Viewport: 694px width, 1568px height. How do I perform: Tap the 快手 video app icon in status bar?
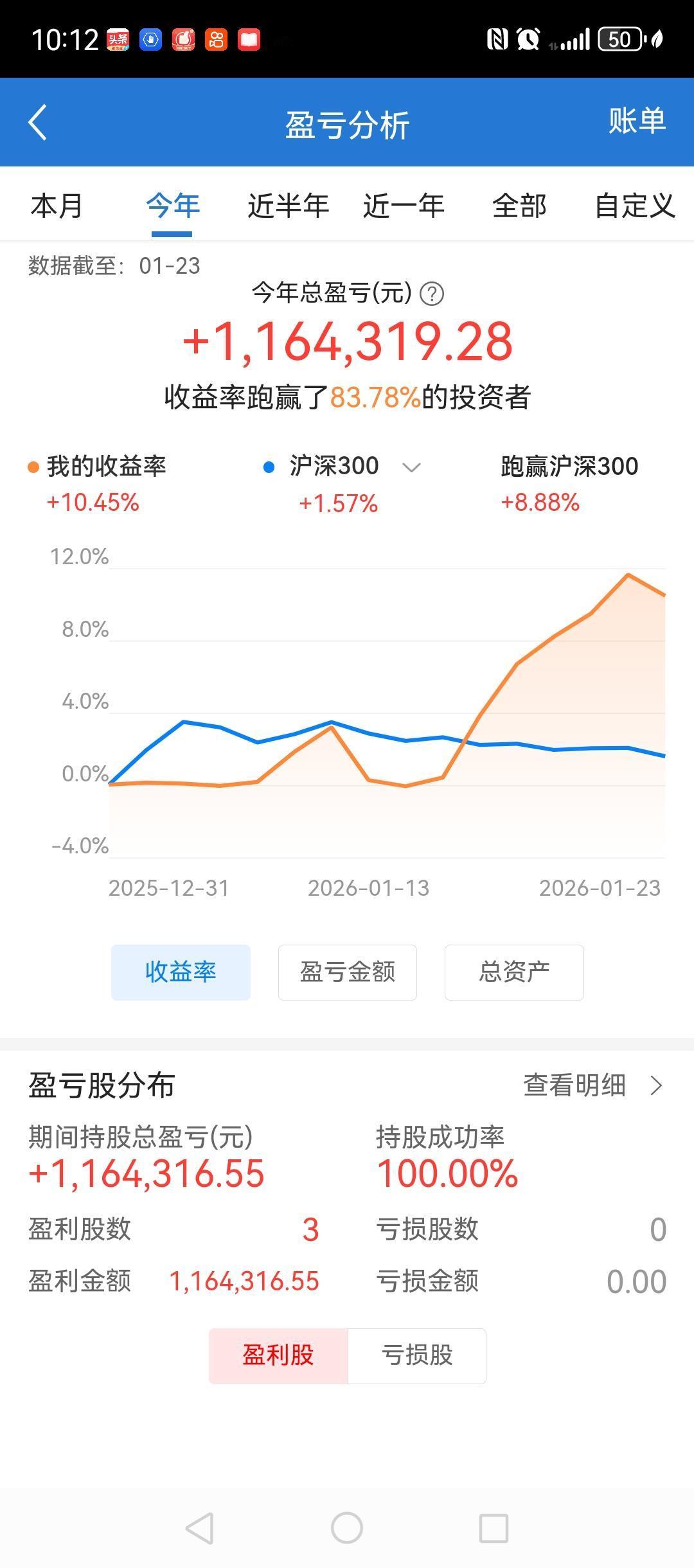216,40
